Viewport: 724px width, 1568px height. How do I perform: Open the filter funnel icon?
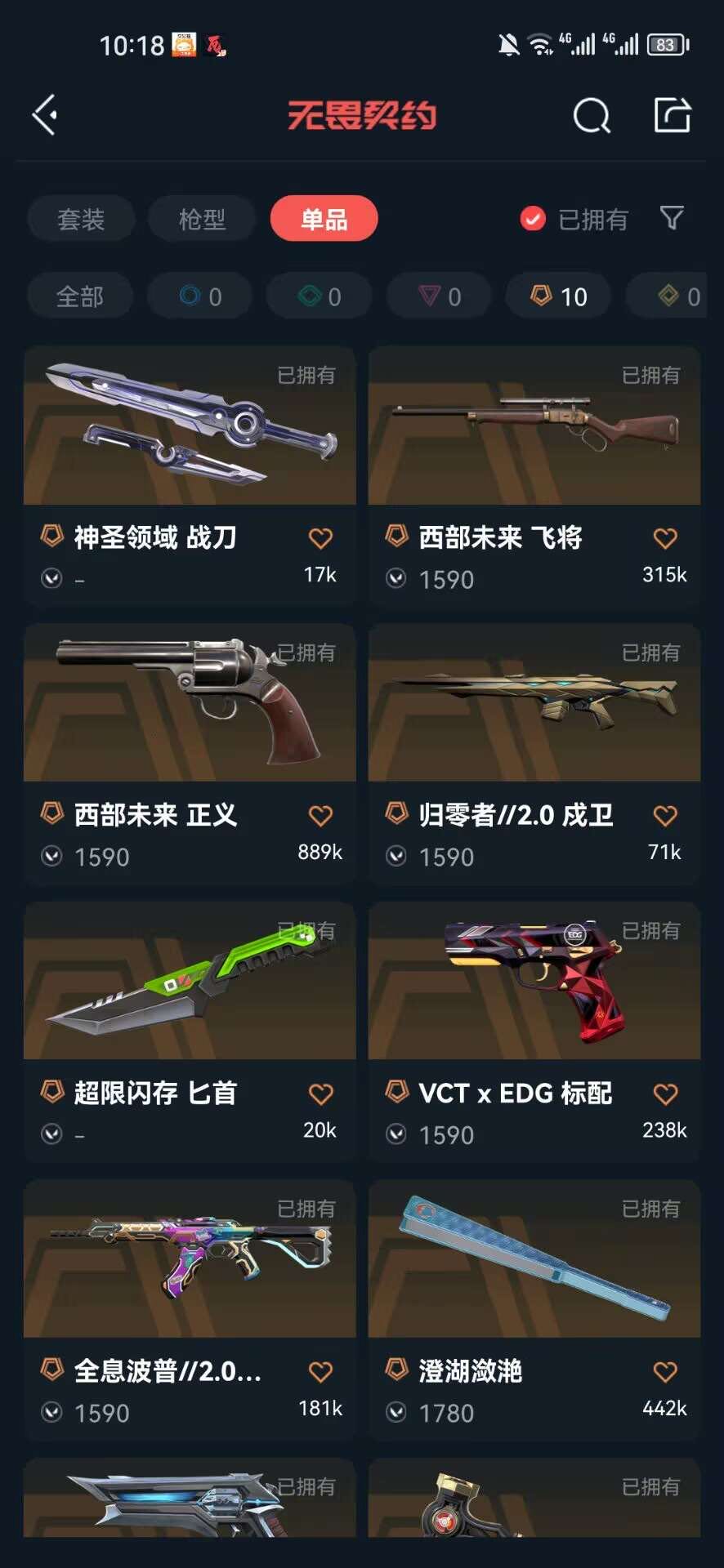click(672, 218)
